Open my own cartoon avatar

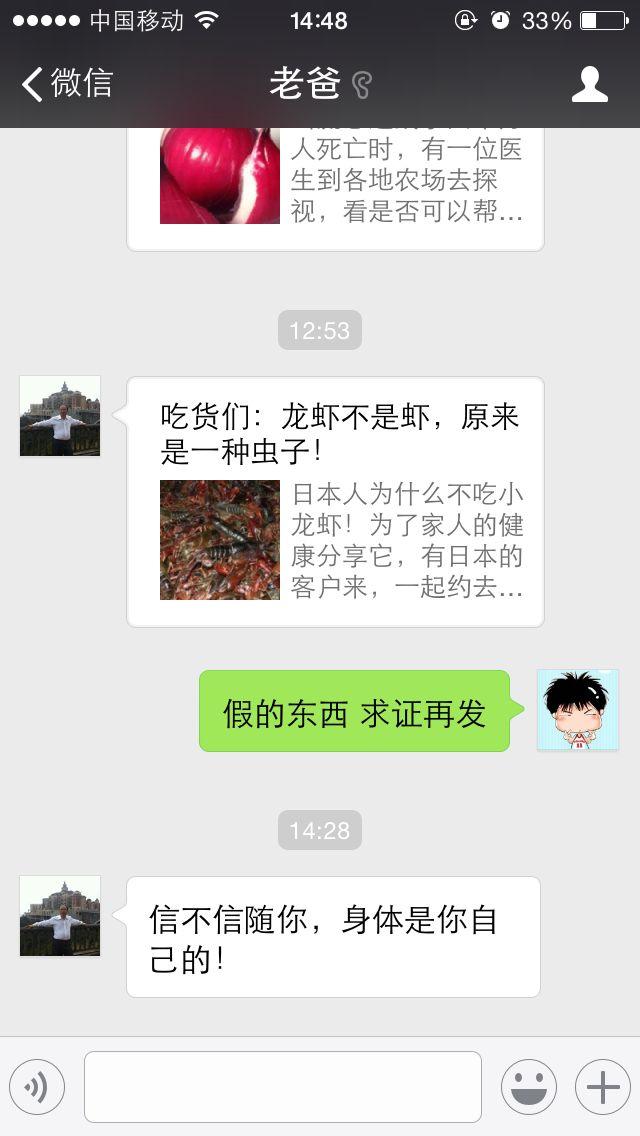click(578, 709)
